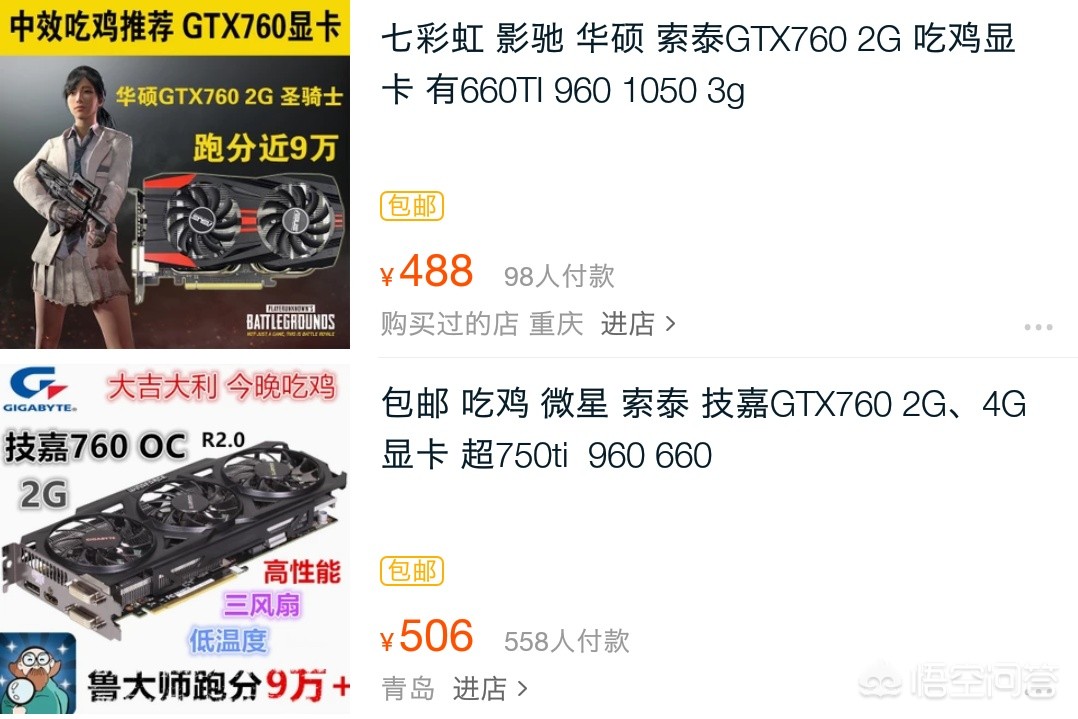This screenshot has width=1078, height=719.
Task: Open the three-dot menu on the 488 listing
Action: point(1038,327)
